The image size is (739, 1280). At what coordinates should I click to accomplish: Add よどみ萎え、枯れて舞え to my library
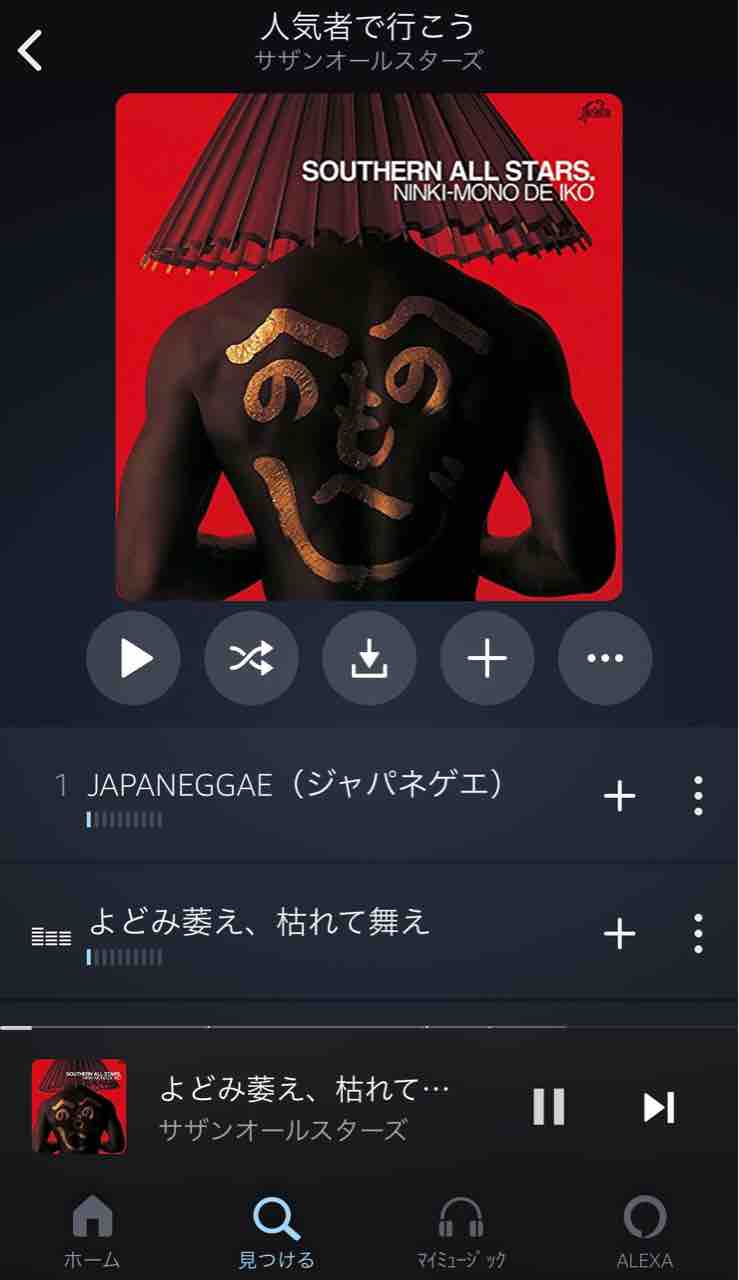(620, 934)
